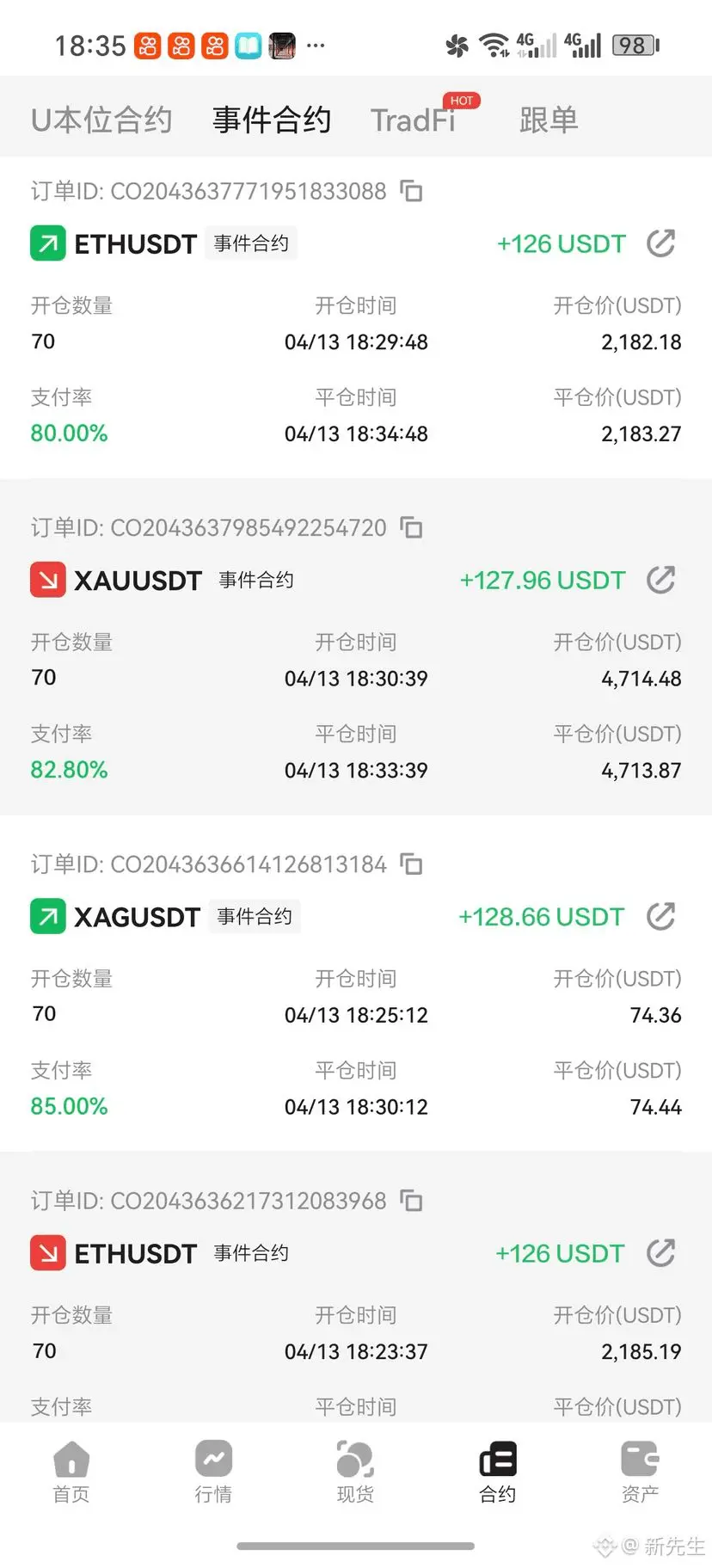Switch to the 现货 spot tab
The image size is (712, 1568).
[355, 1472]
